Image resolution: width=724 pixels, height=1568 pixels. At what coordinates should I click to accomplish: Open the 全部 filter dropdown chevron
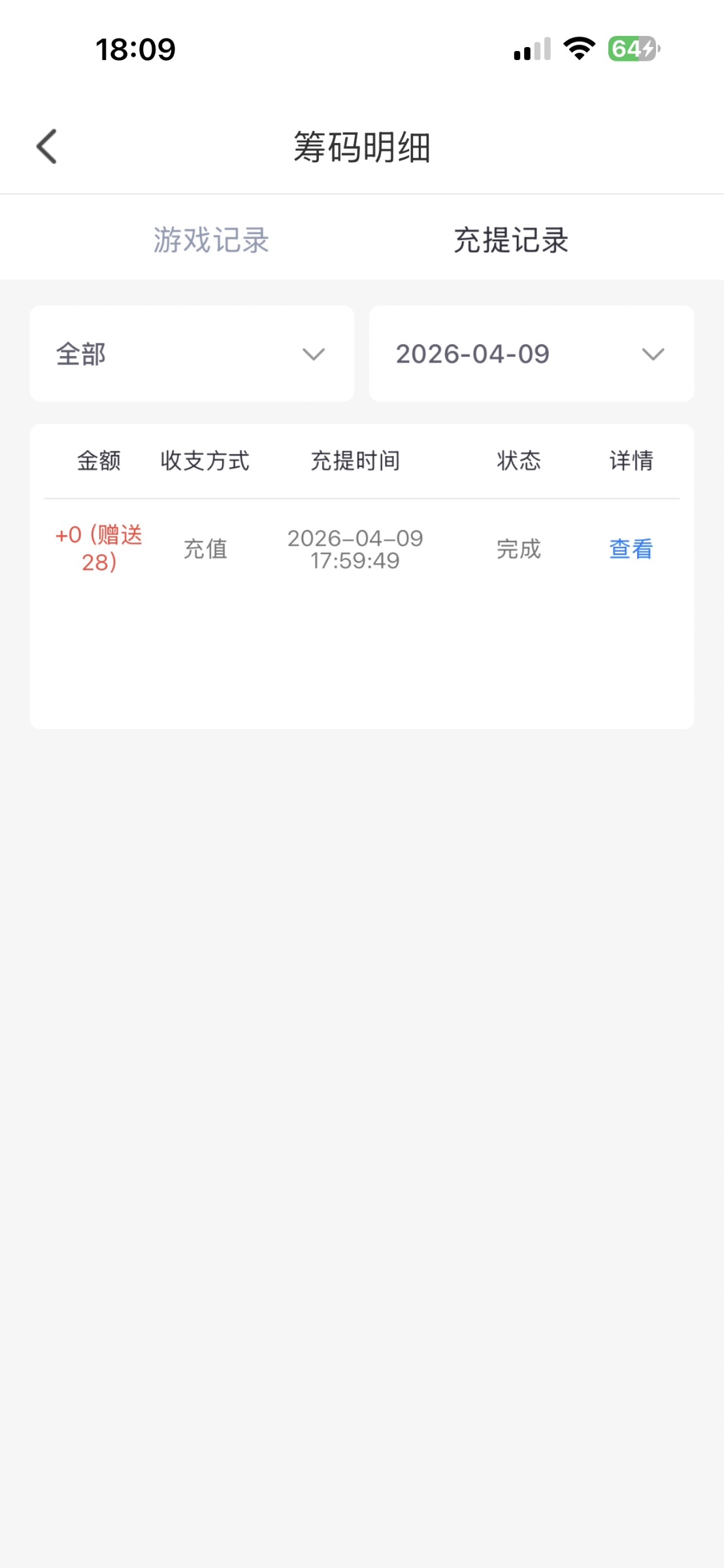[314, 353]
